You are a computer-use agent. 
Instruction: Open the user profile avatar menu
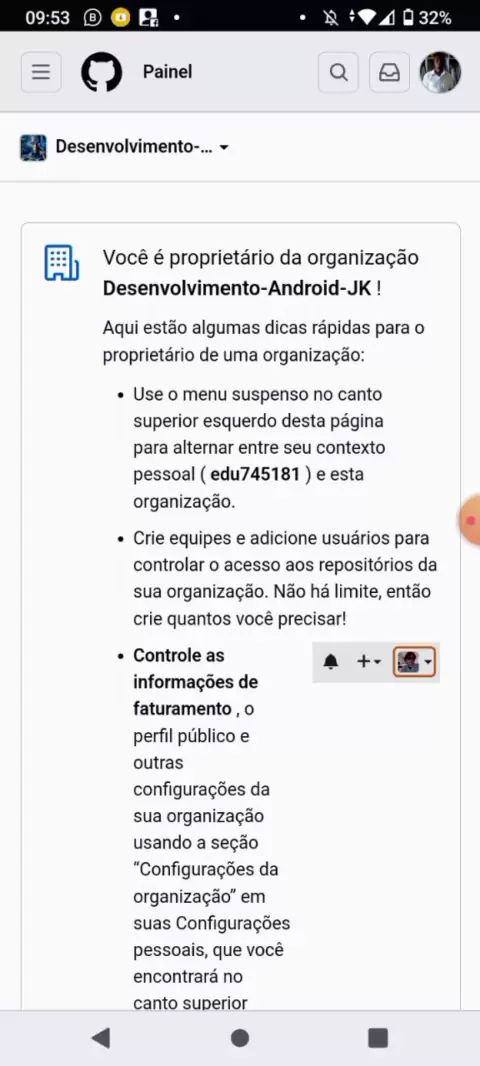pyautogui.click(x=441, y=72)
